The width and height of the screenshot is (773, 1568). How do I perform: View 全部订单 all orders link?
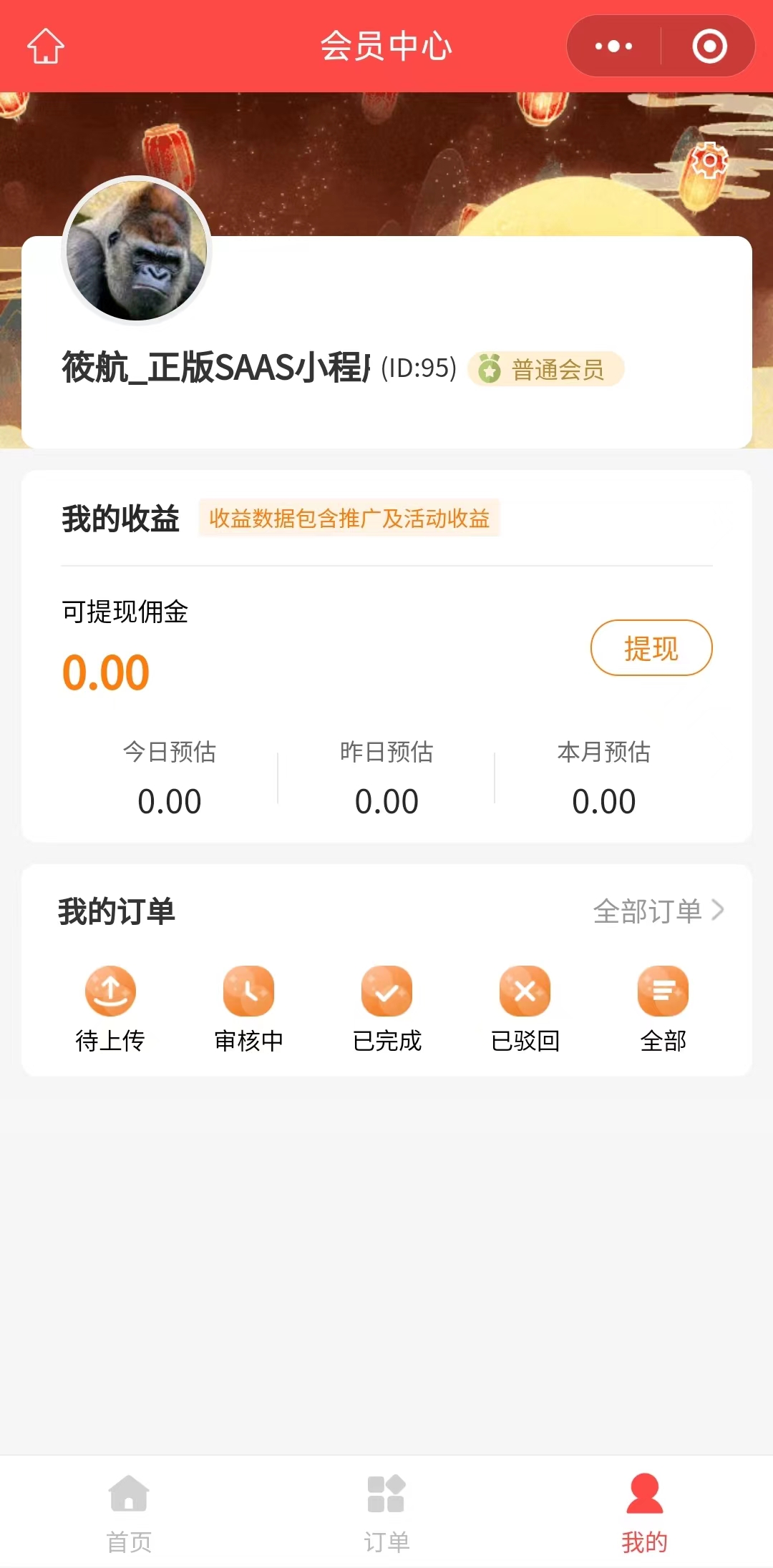658,911
